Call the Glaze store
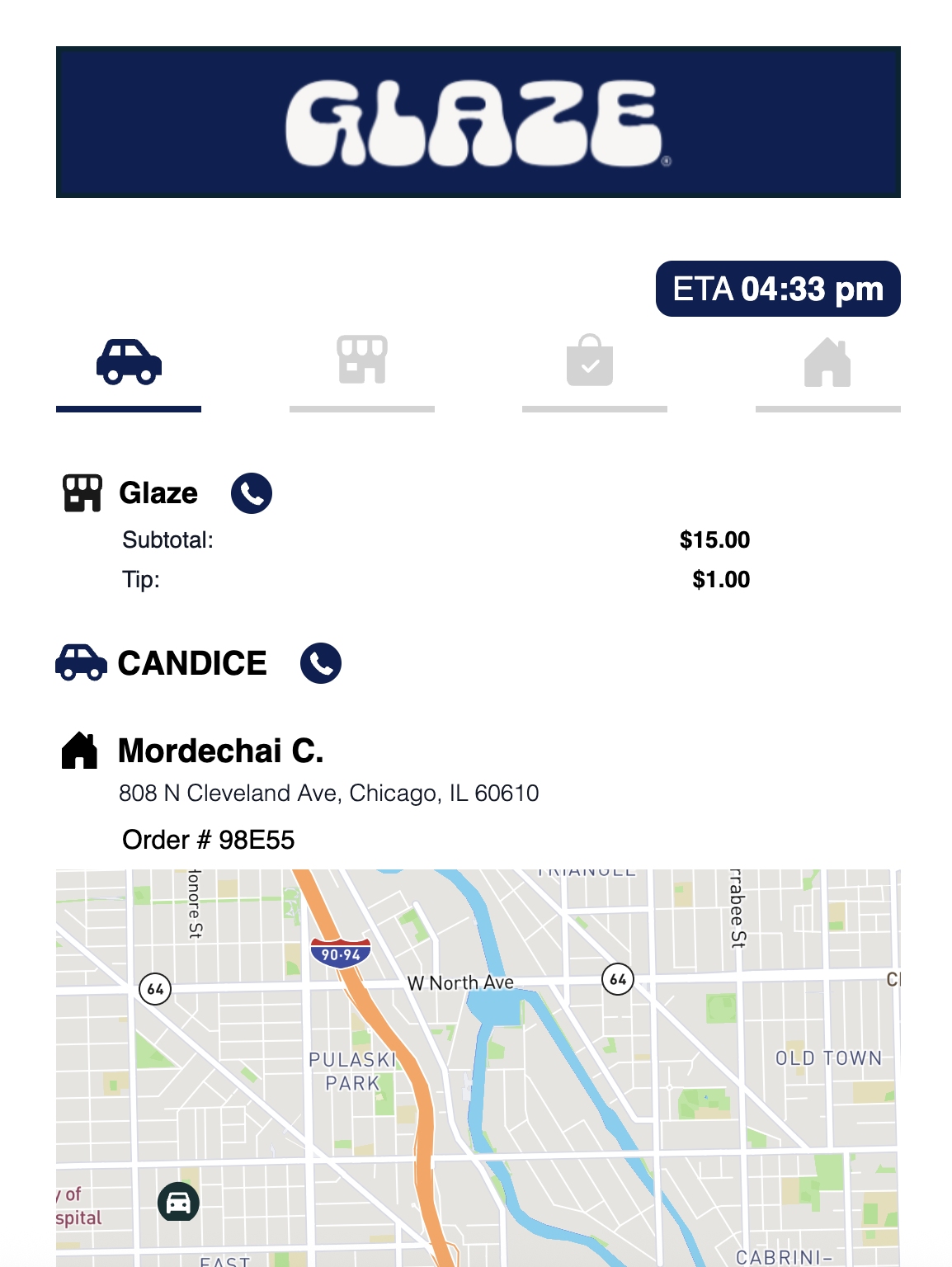 [x=252, y=493]
